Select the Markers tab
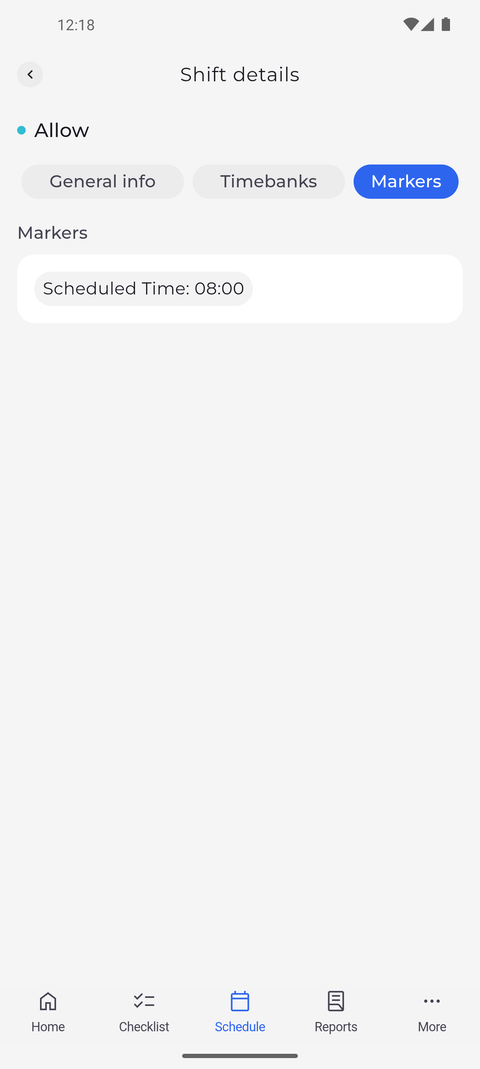480x1069 pixels. click(x=406, y=181)
